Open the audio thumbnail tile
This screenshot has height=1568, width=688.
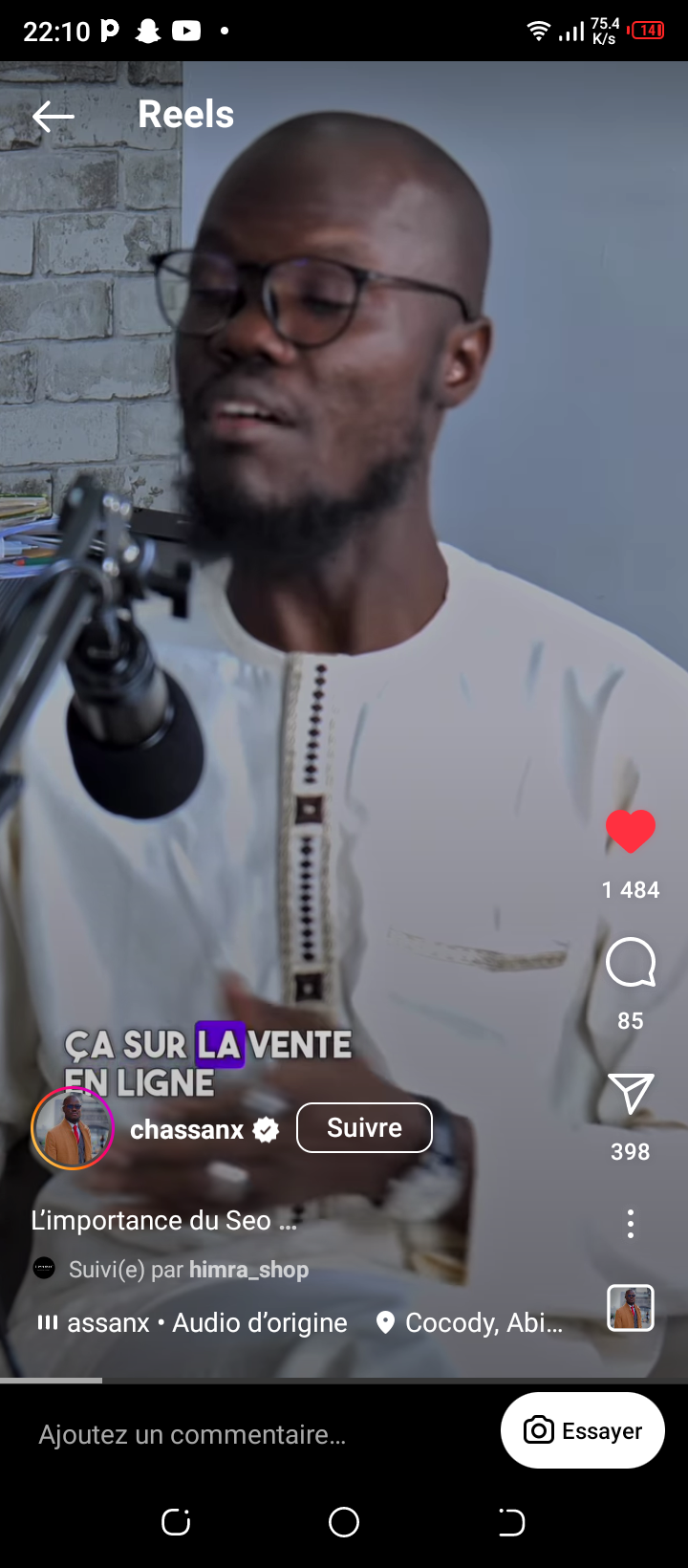click(x=631, y=1308)
